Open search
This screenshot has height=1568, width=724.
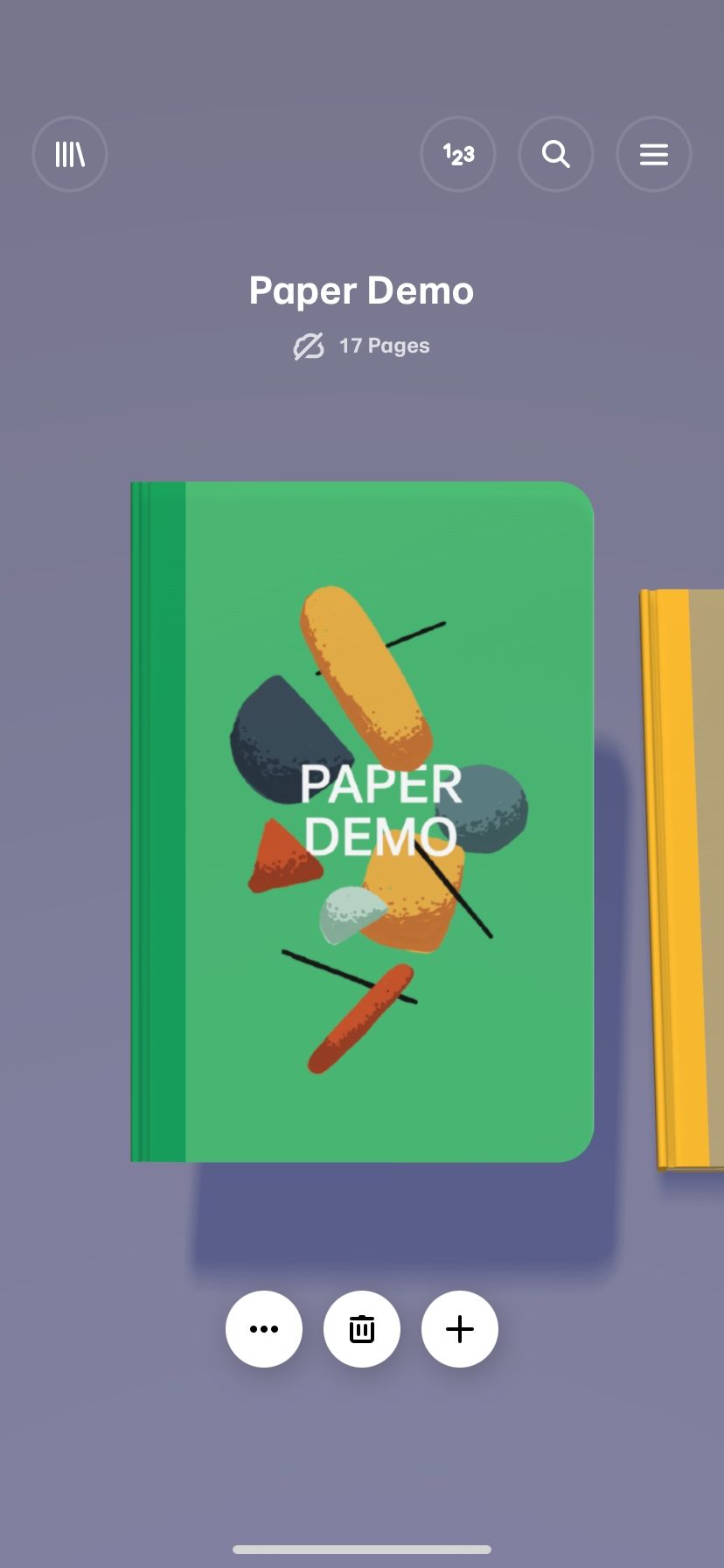click(x=556, y=155)
